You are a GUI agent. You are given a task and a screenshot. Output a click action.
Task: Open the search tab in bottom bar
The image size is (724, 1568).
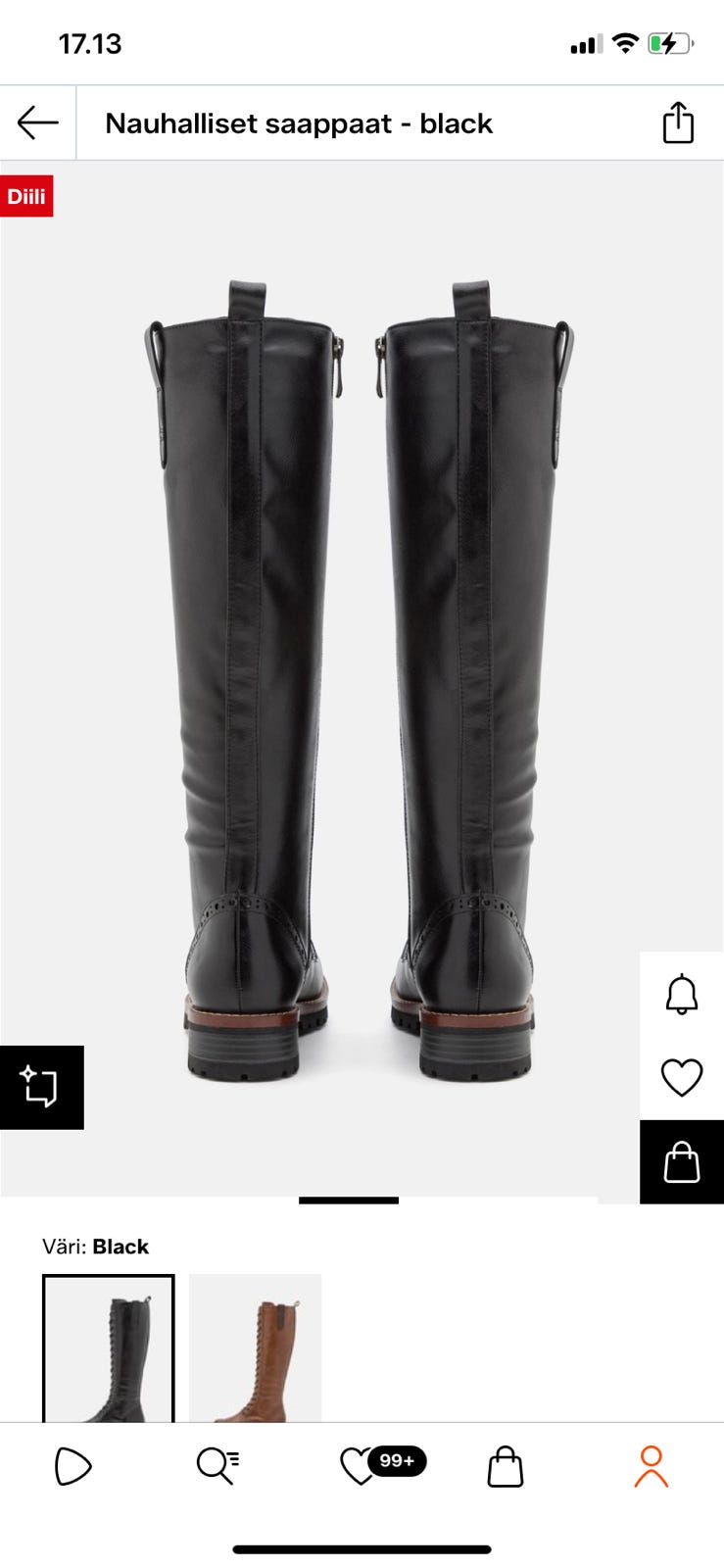pos(217,1466)
